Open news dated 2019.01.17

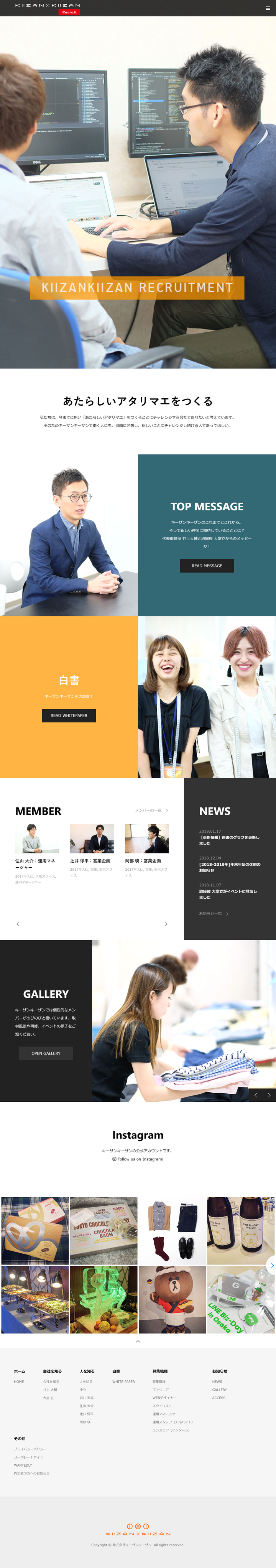coord(229,840)
